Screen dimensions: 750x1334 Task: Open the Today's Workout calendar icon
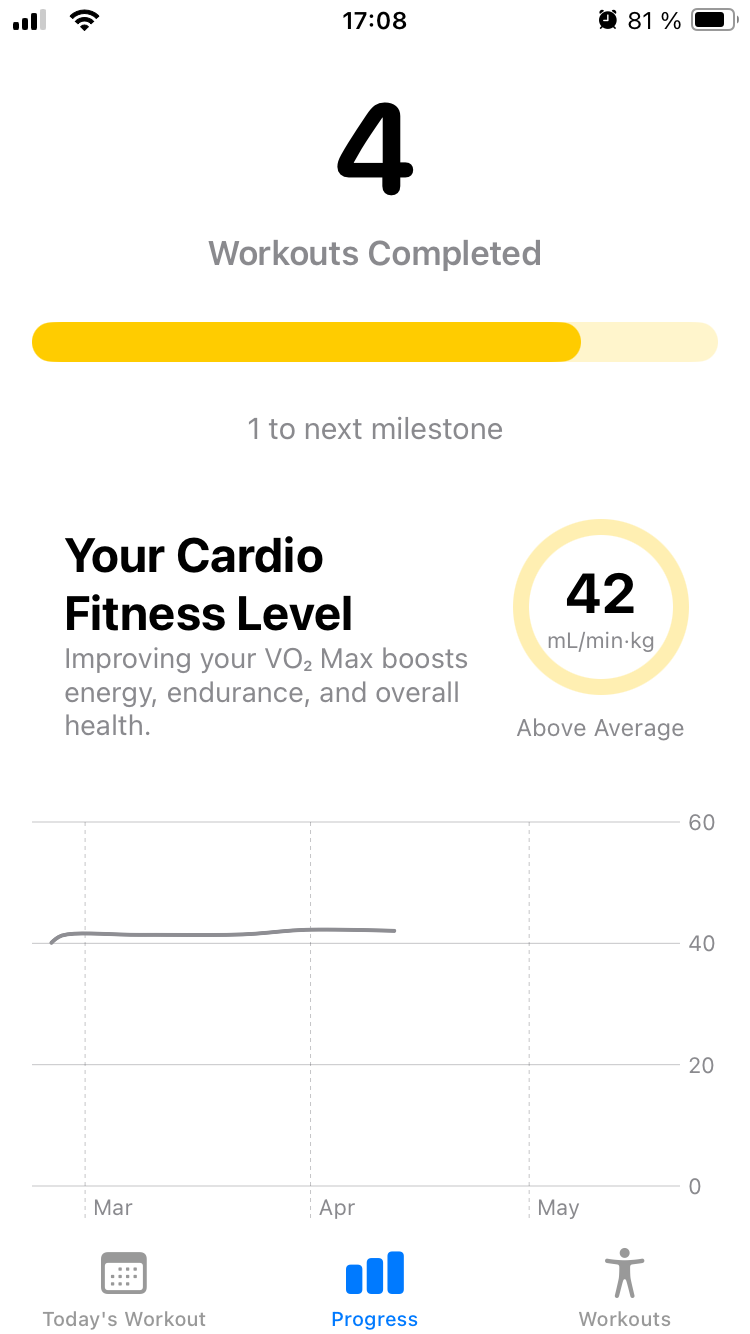click(124, 1274)
